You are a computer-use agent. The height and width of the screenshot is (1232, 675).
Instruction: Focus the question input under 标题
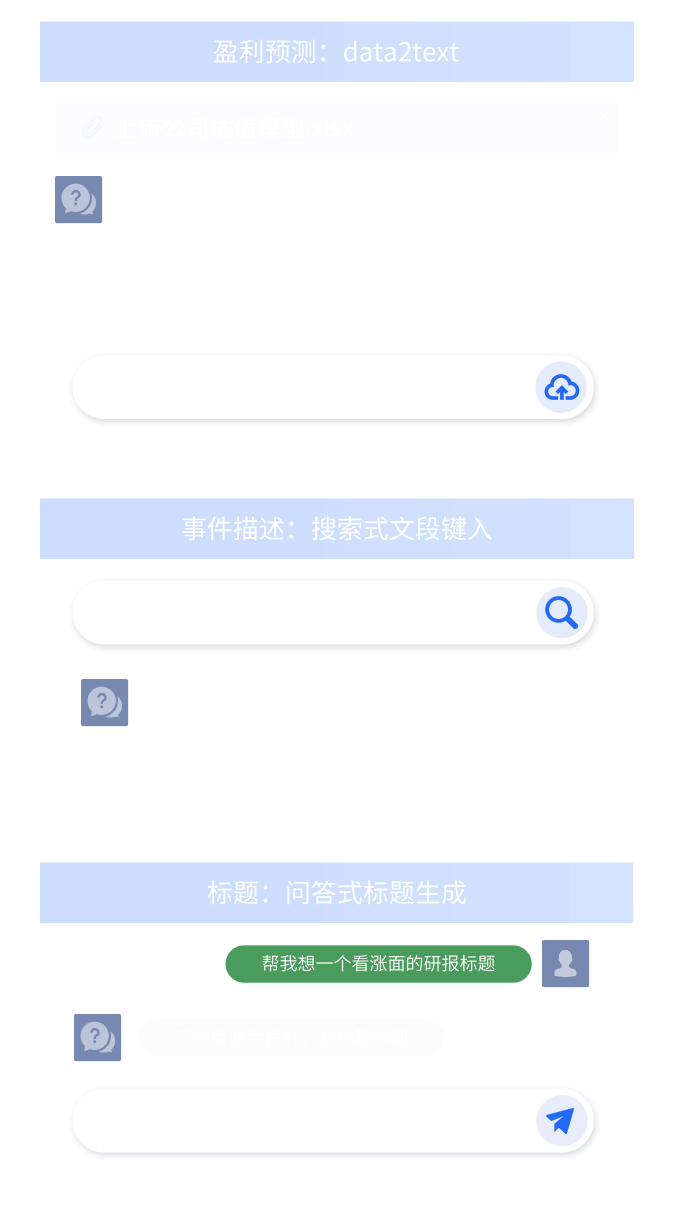pyautogui.click(x=300, y=1120)
